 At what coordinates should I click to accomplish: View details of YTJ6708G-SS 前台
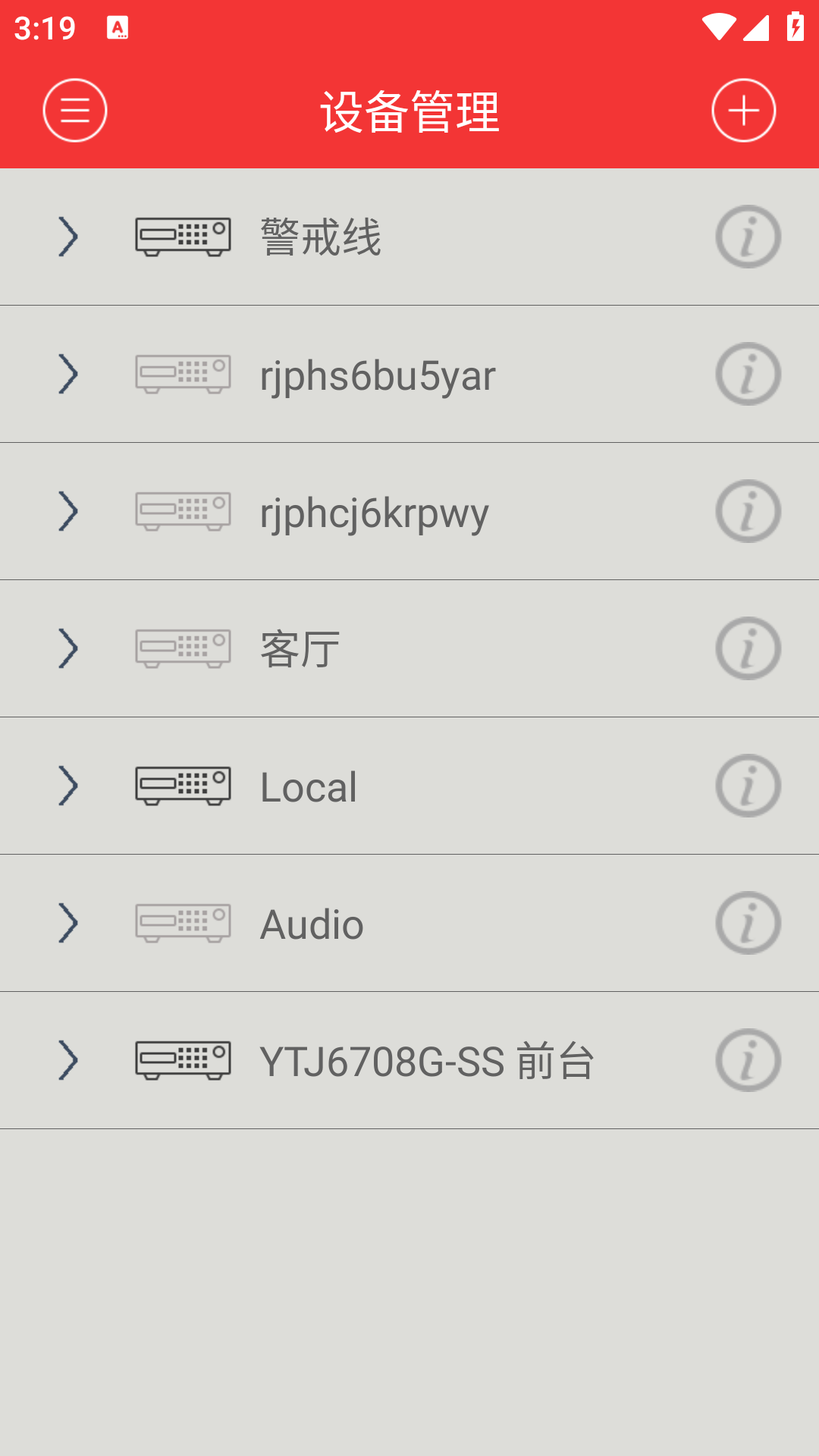coord(748,1060)
